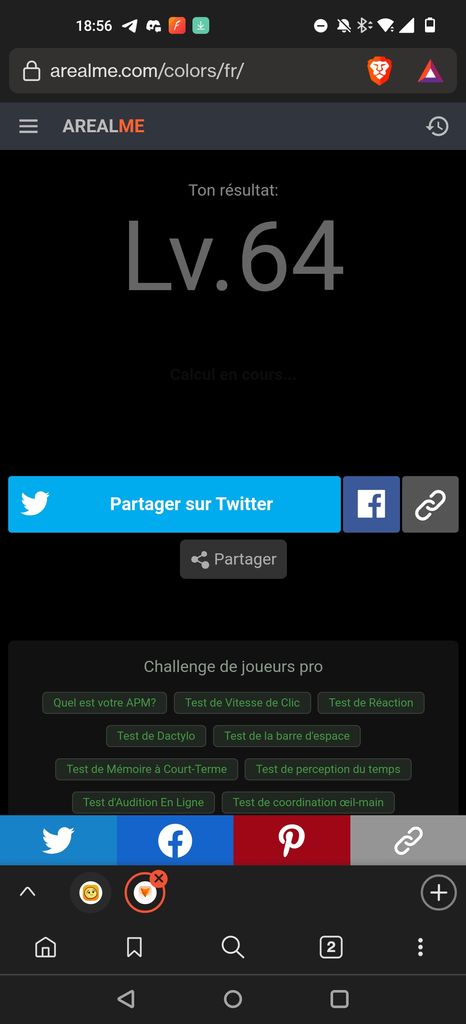Open Test de coordination œil-main

click(x=308, y=802)
